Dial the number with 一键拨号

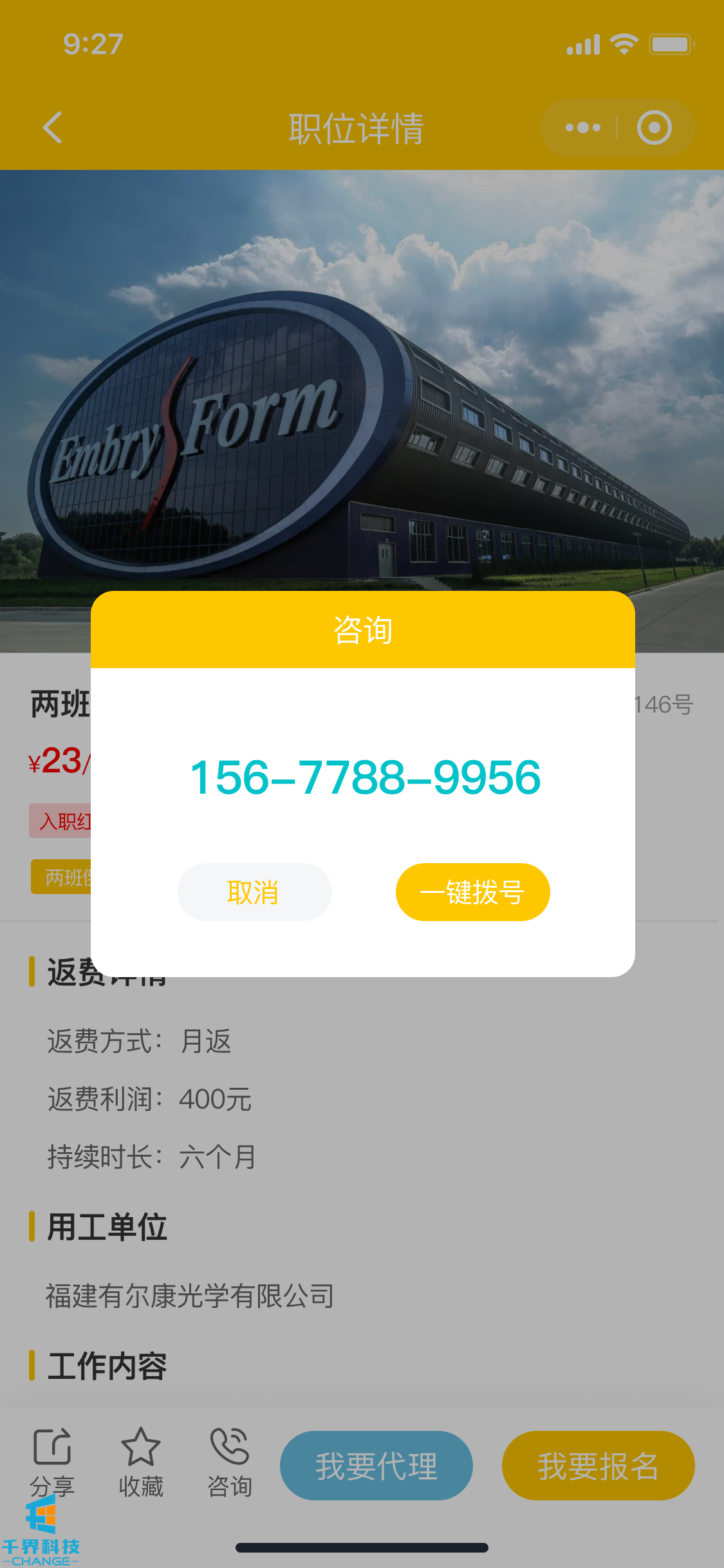(472, 892)
